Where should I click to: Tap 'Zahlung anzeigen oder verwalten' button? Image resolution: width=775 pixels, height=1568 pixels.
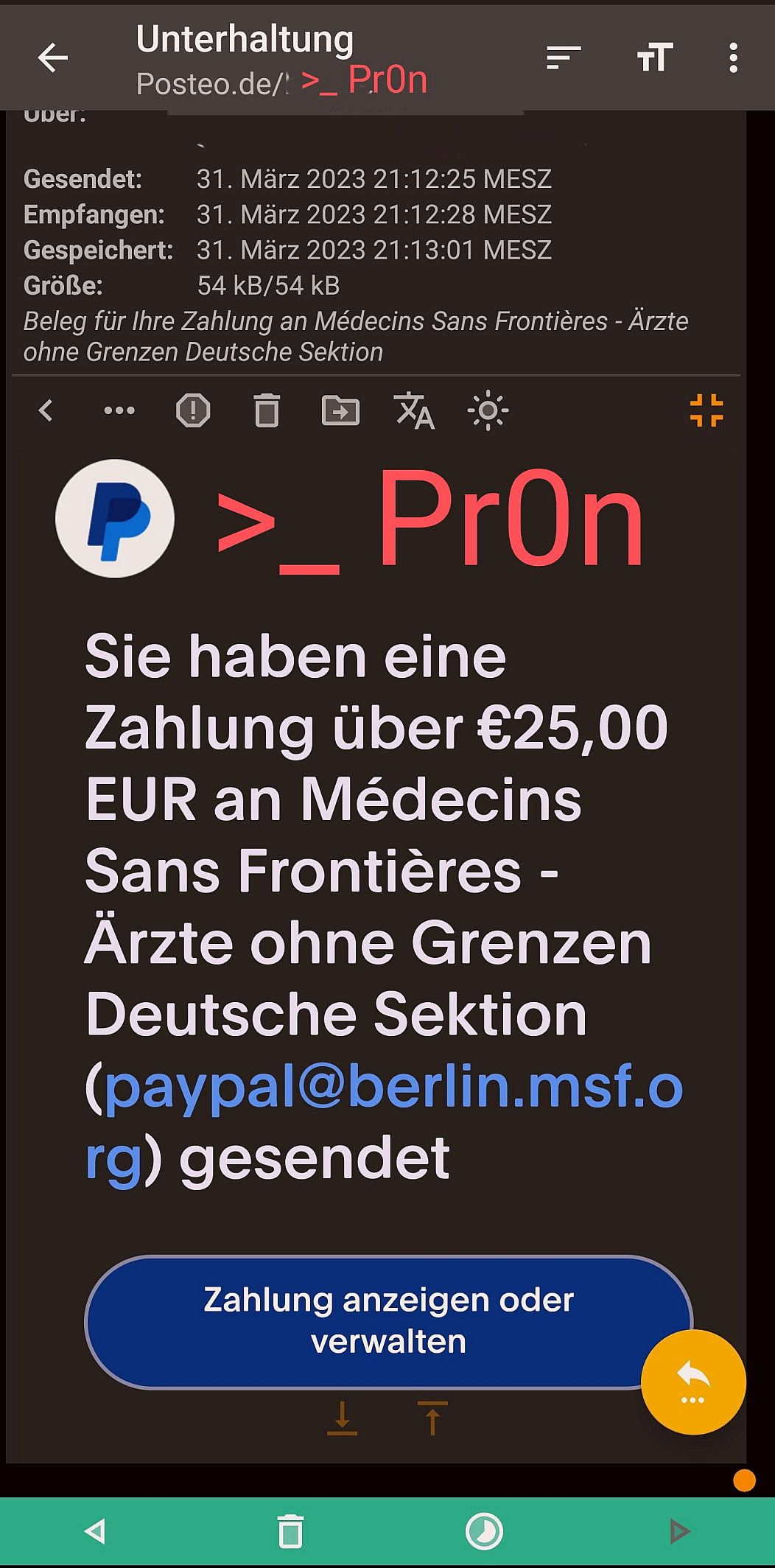tap(388, 1321)
